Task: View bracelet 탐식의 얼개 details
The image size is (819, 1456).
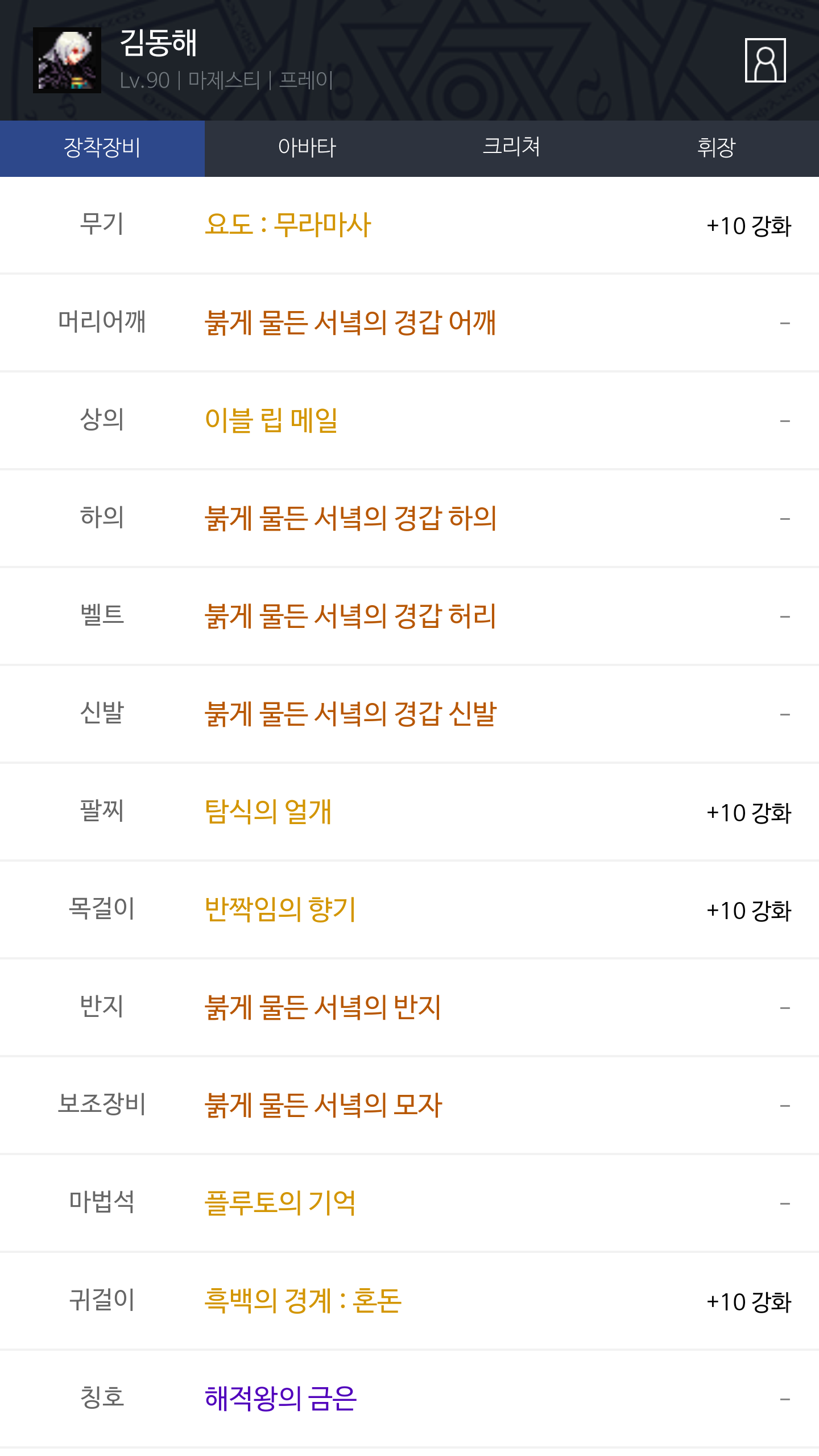Action: 268,812
